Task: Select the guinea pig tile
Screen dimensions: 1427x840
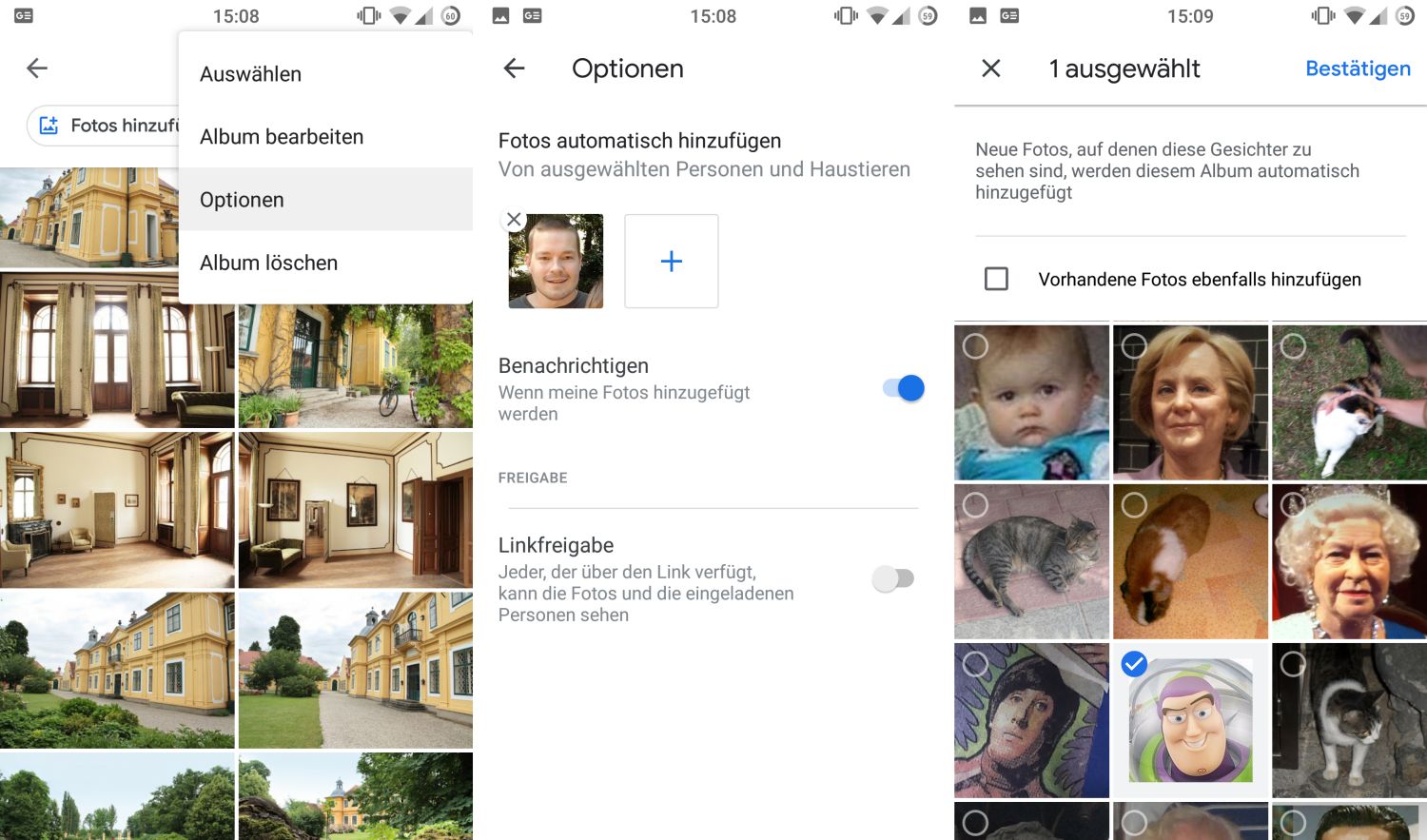Action: point(1190,561)
